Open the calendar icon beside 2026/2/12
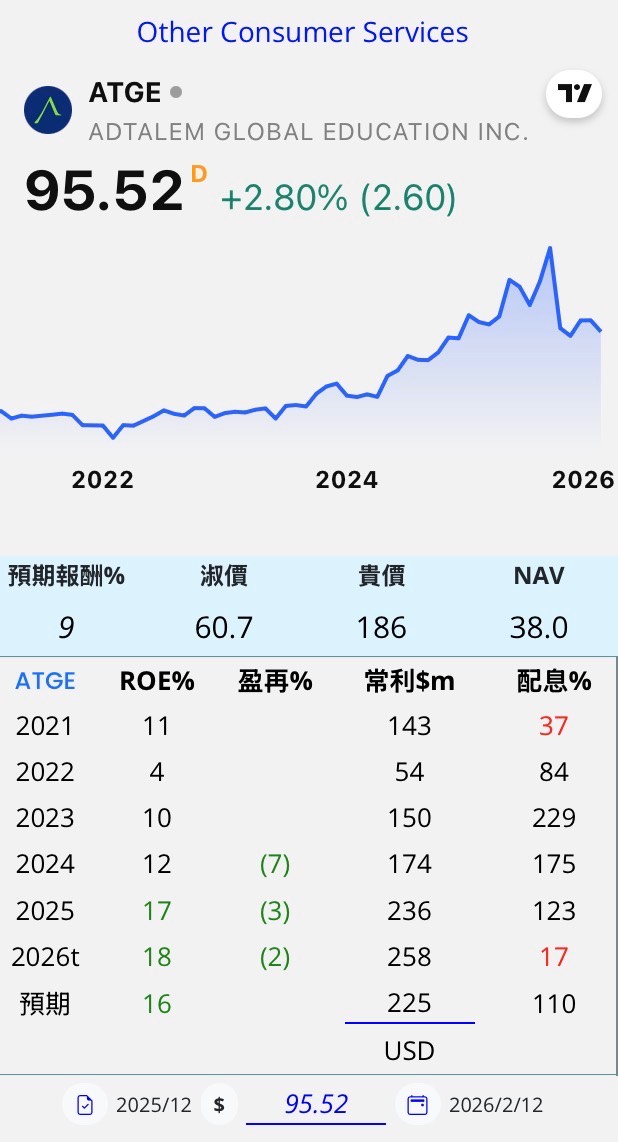The height and width of the screenshot is (1142, 618). pyautogui.click(x=418, y=1105)
